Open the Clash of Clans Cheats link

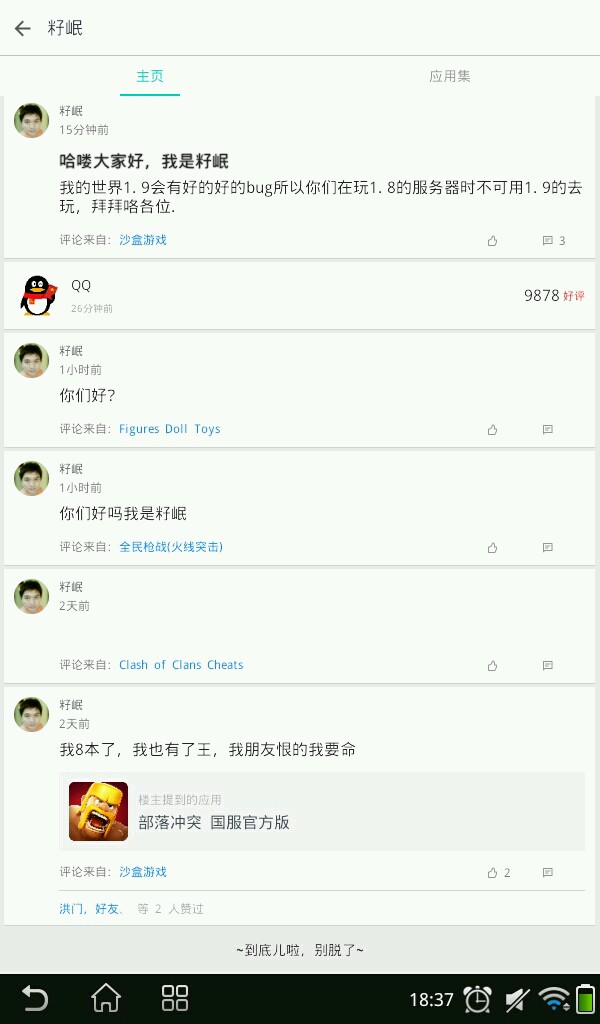(x=181, y=665)
